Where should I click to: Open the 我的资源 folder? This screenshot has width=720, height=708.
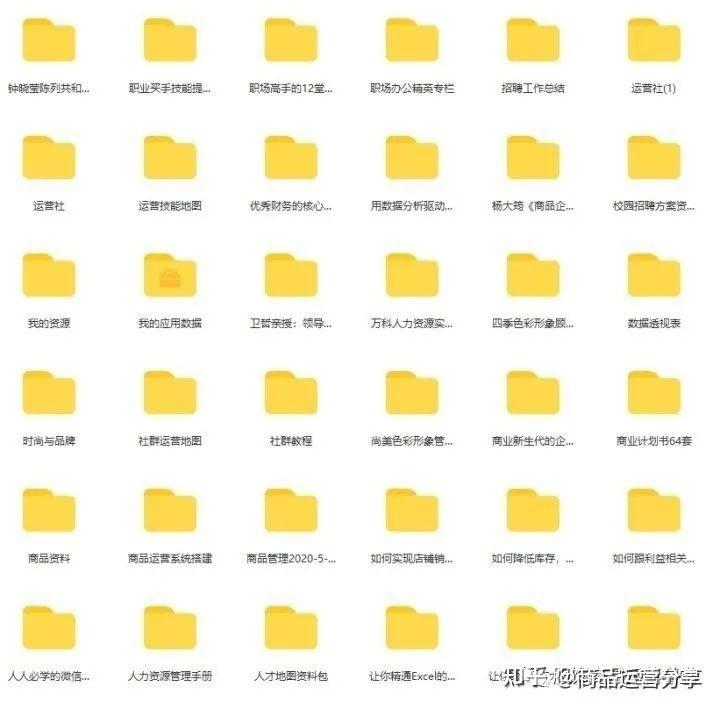[x=49, y=275]
